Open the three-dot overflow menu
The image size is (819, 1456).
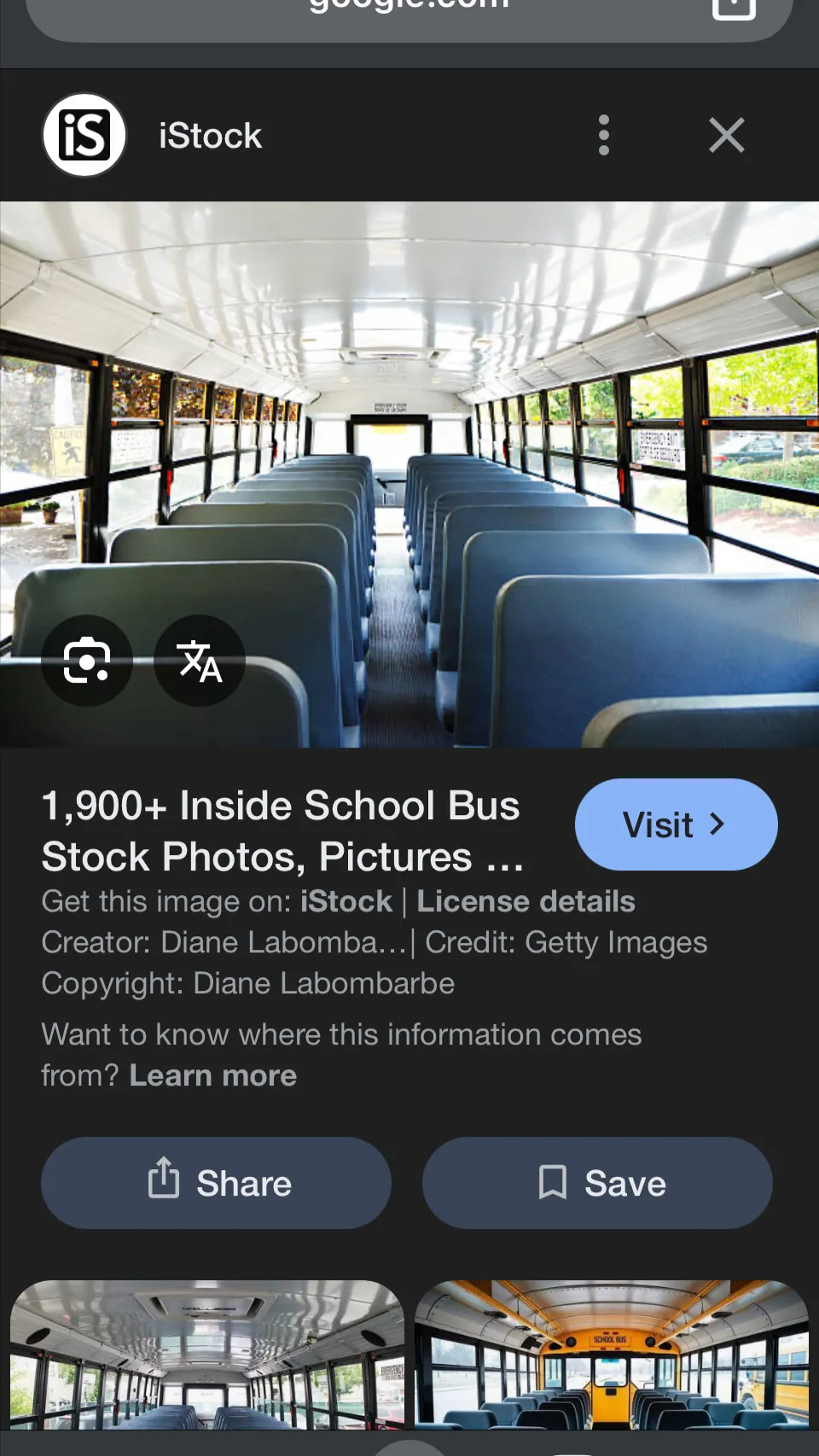coord(604,135)
